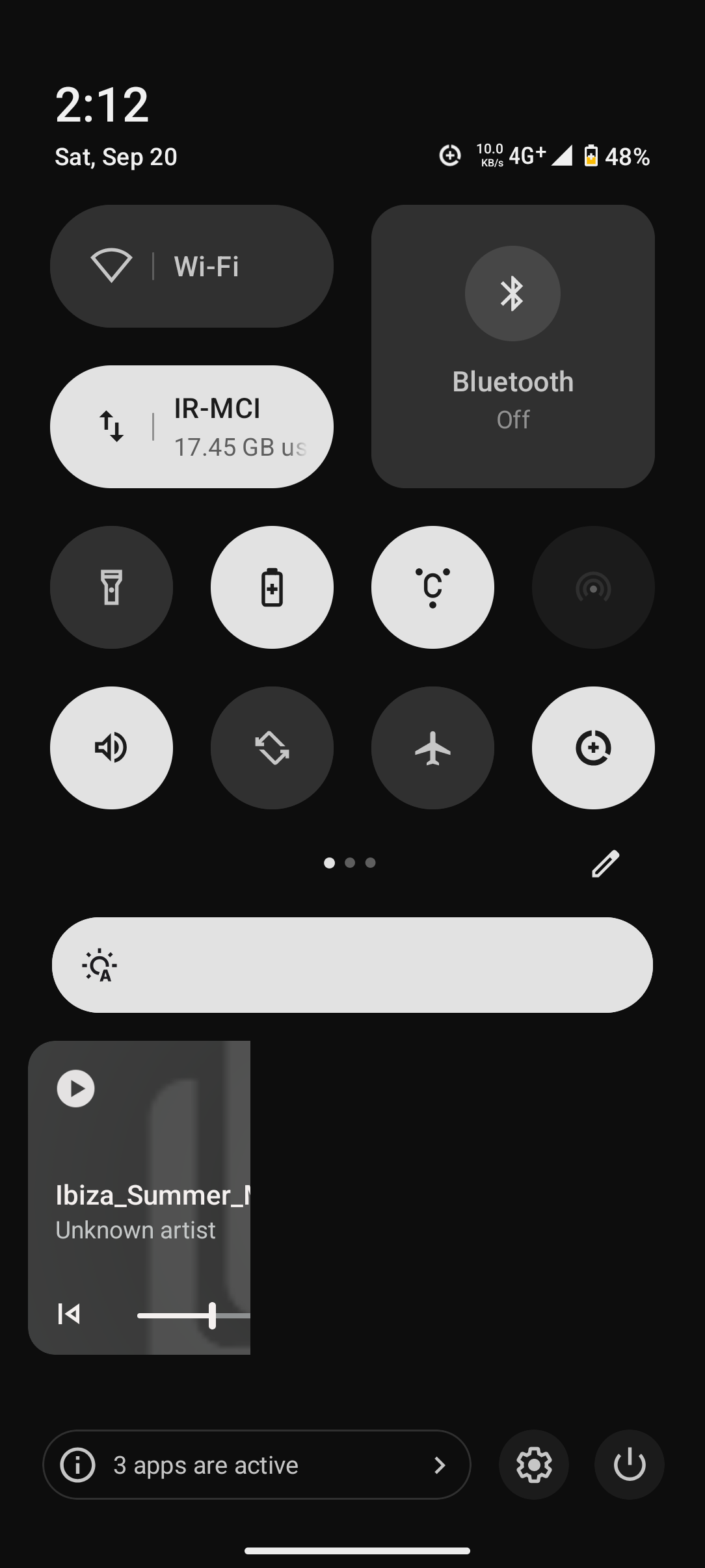Image resolution: width=705 pixels, height=1568 pixels.
Task: Toggle the sound volume tile
Action: (x=111, y=748)
